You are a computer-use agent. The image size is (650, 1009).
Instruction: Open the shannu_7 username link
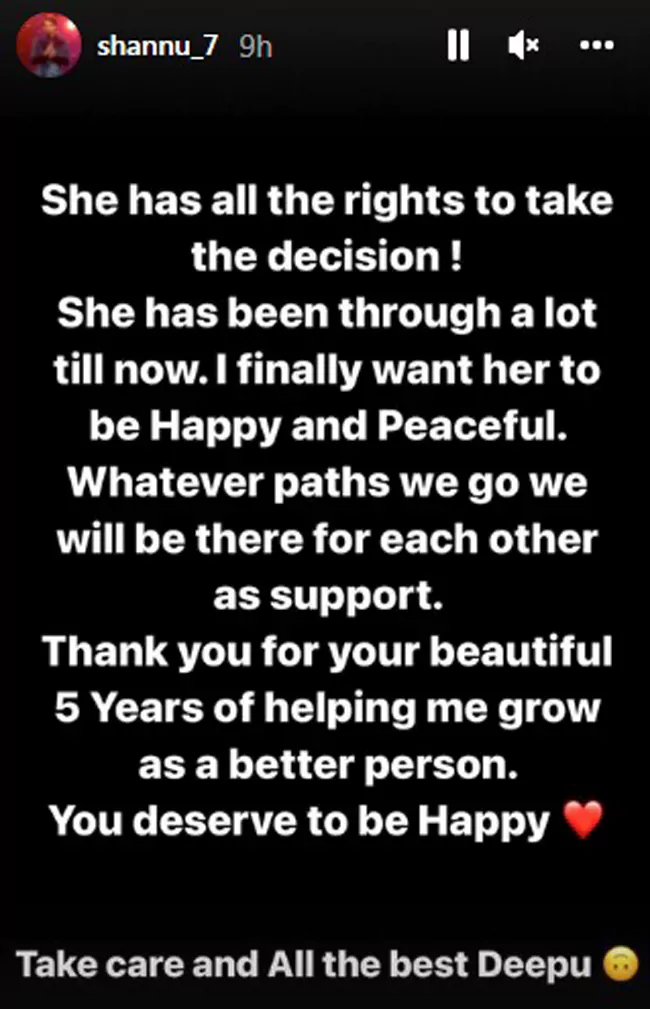(158, 47)
